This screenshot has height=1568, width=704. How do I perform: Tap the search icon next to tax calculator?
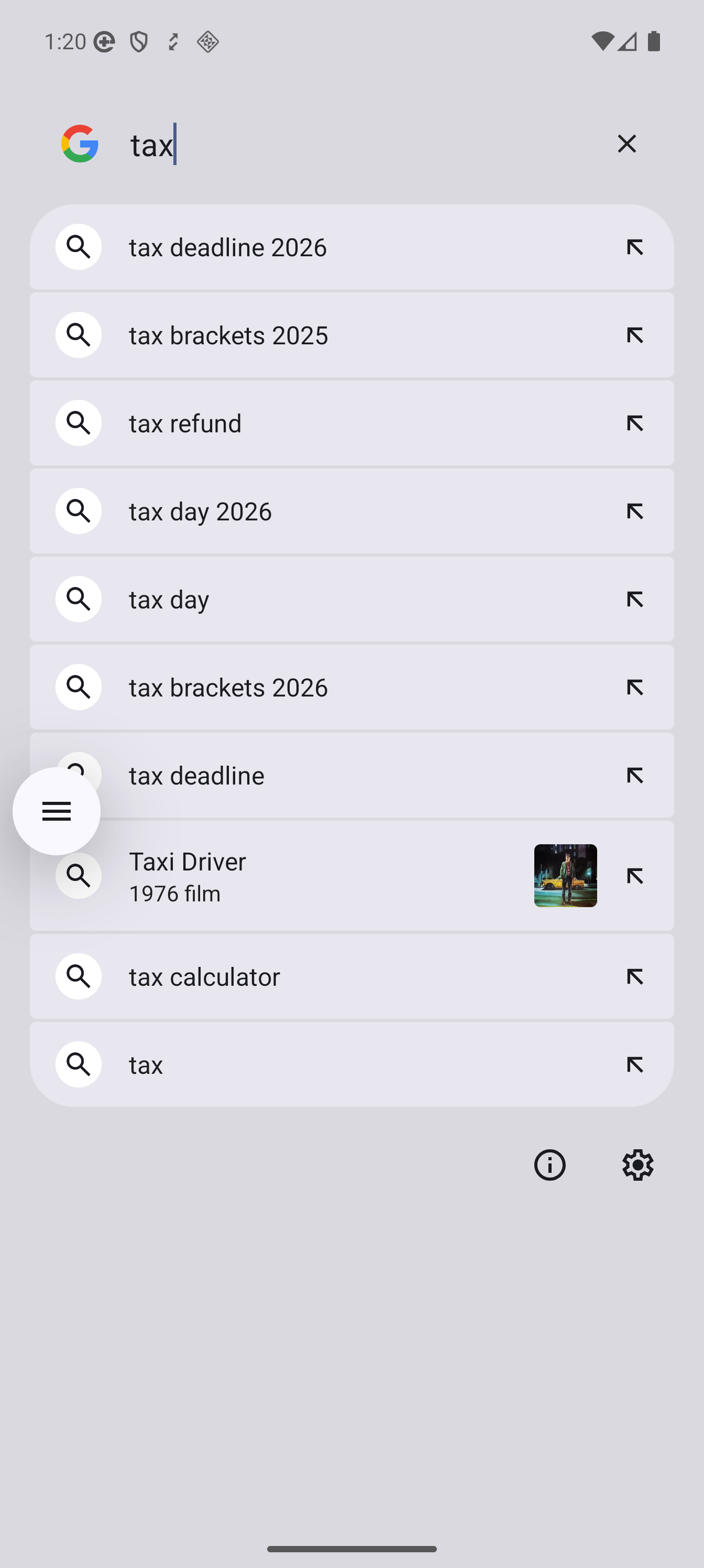[x=78, y=976]
